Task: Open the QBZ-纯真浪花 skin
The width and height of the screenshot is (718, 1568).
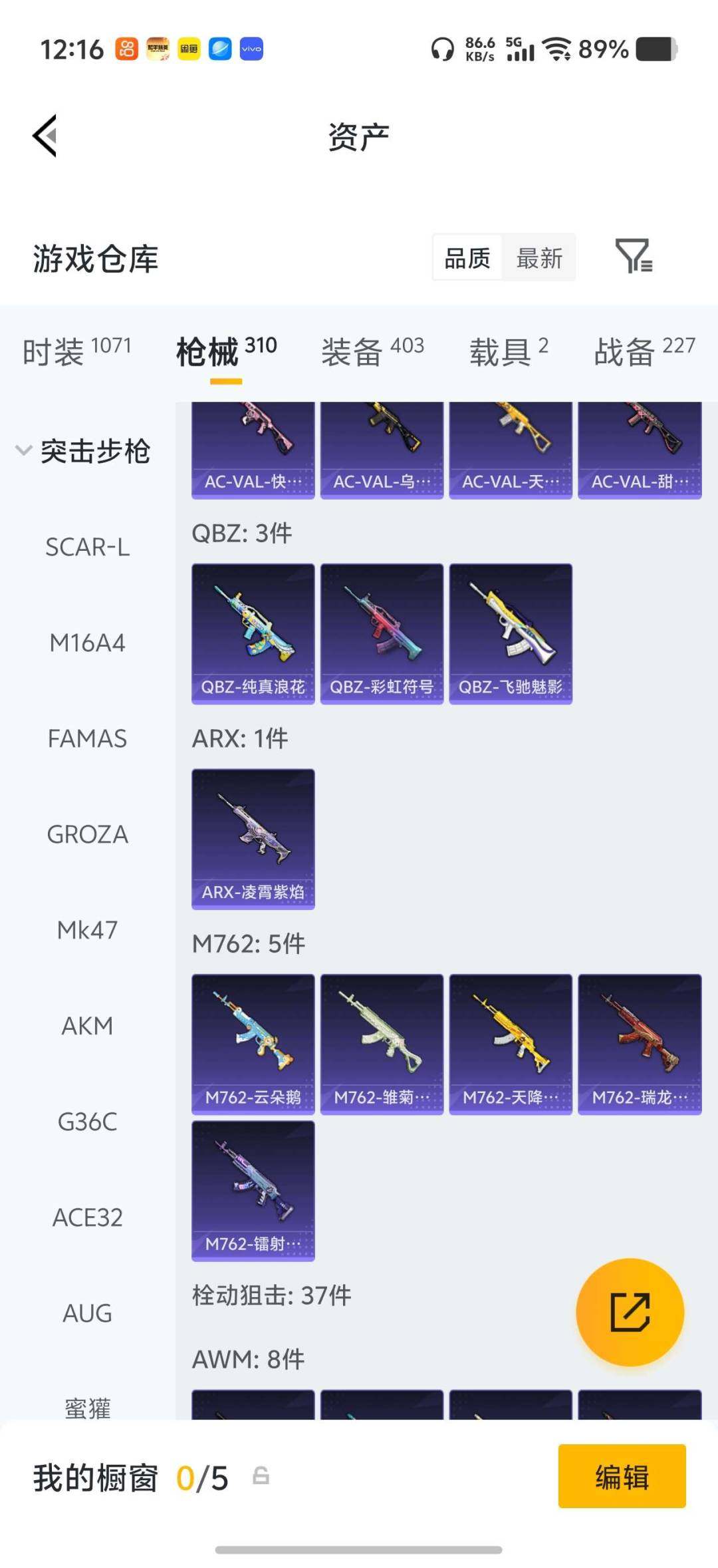Action: coord(253,632)
